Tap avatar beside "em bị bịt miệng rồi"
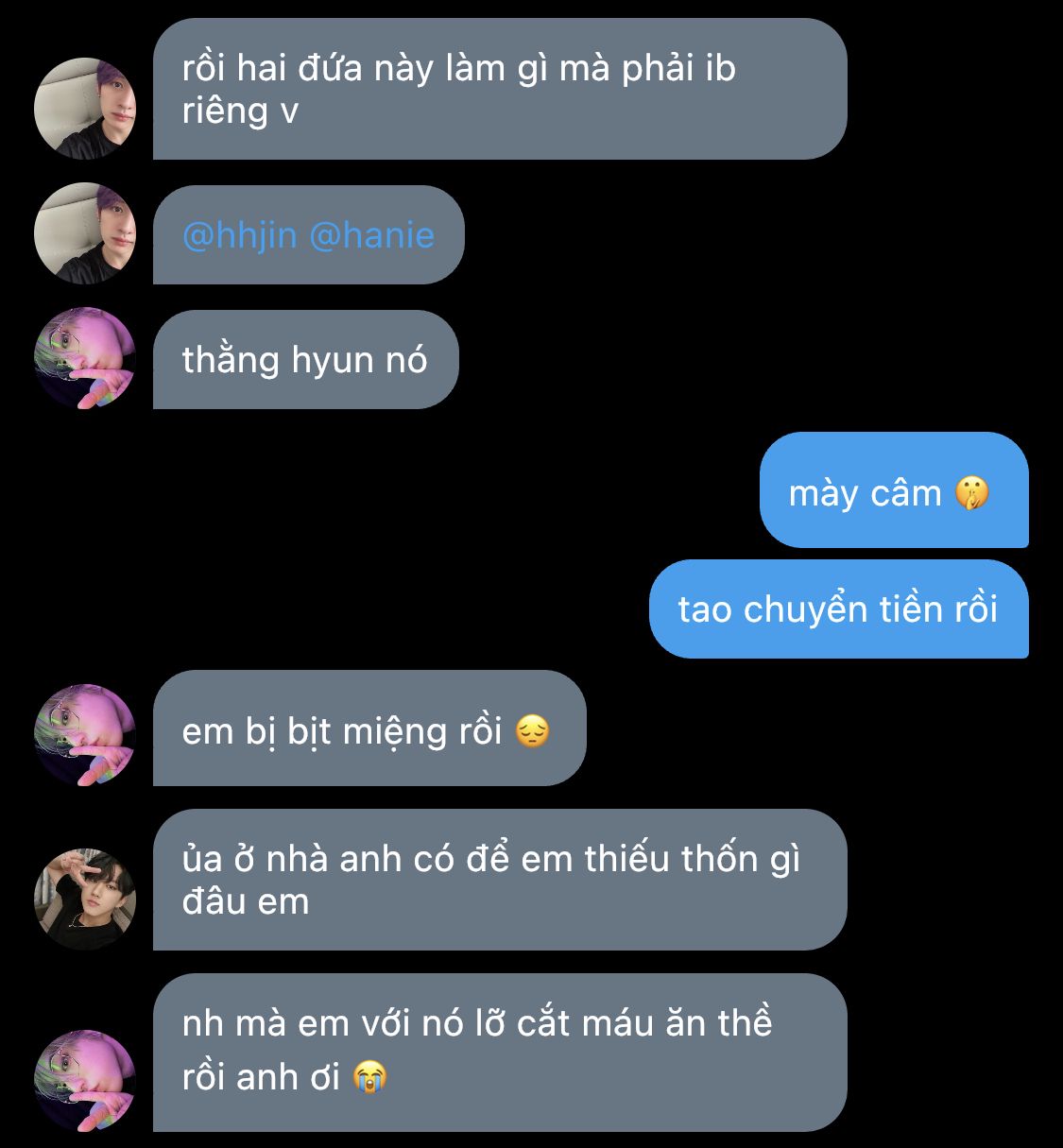Viewport: 1063px width, 1148px height. pyautogui.click(x=85, y=735)
